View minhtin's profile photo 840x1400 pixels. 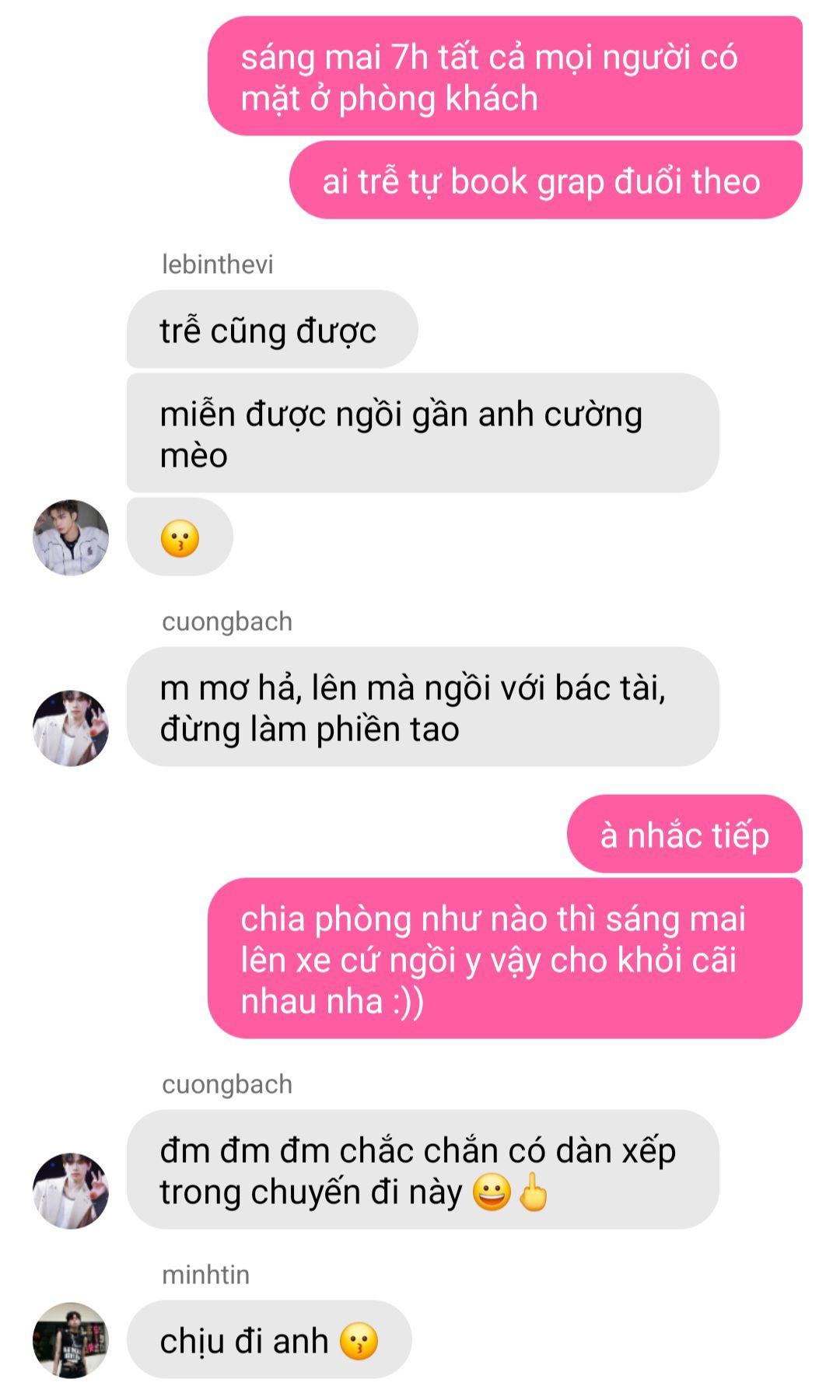(x=71, y=1340)
